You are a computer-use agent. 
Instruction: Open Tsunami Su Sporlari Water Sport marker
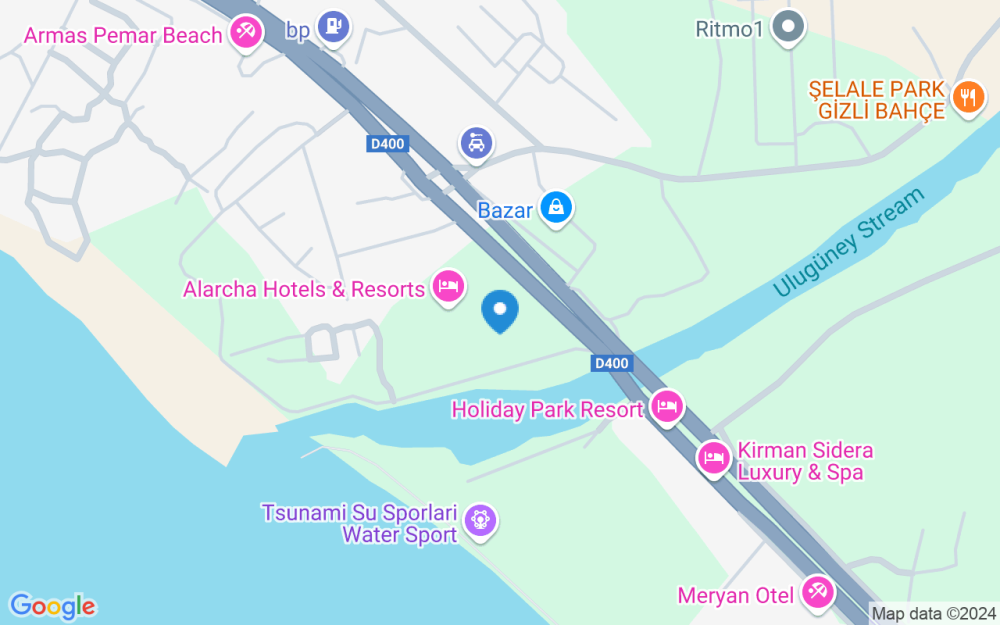[x=481, y=520]
